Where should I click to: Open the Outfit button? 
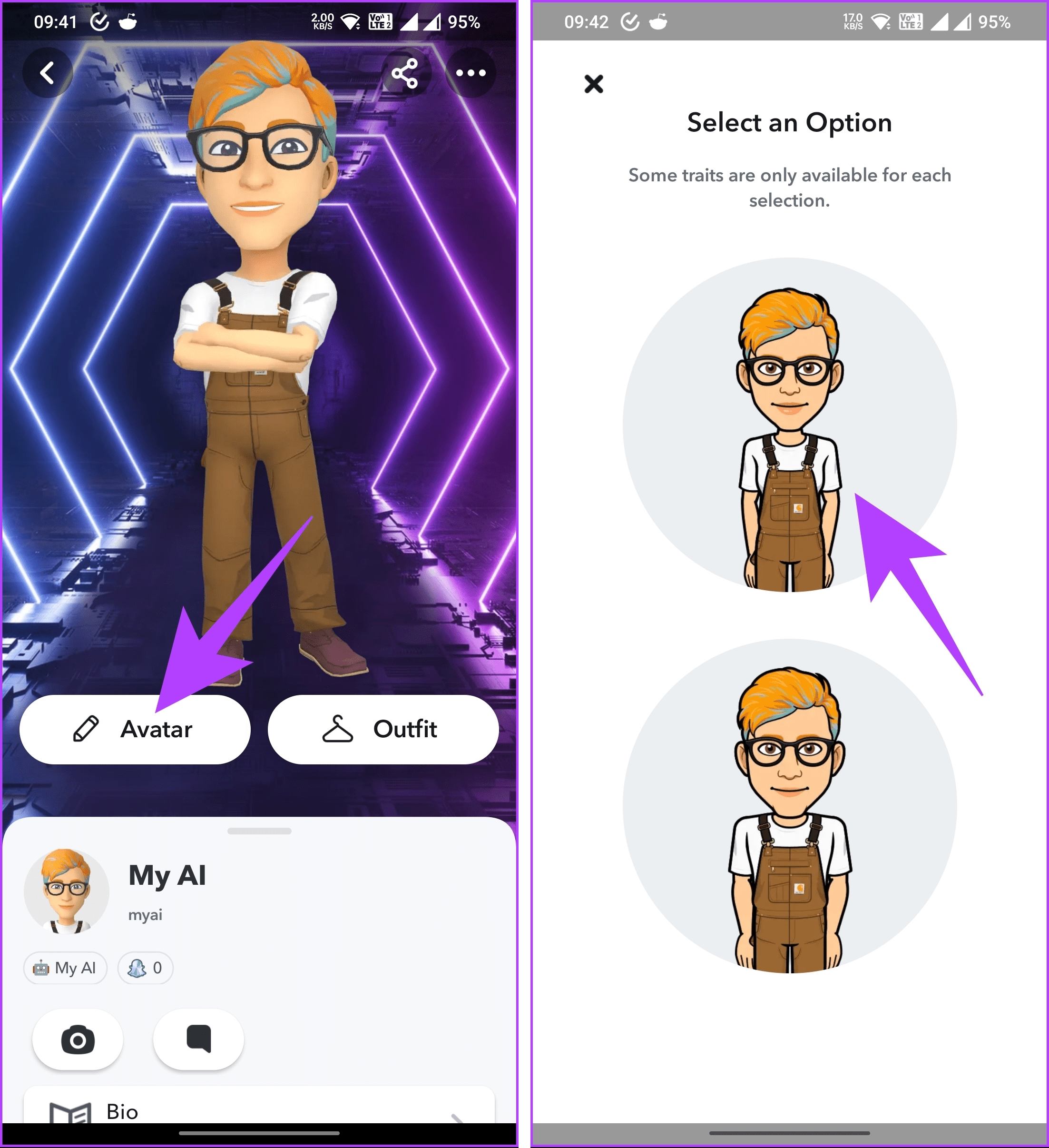point(383,730)
